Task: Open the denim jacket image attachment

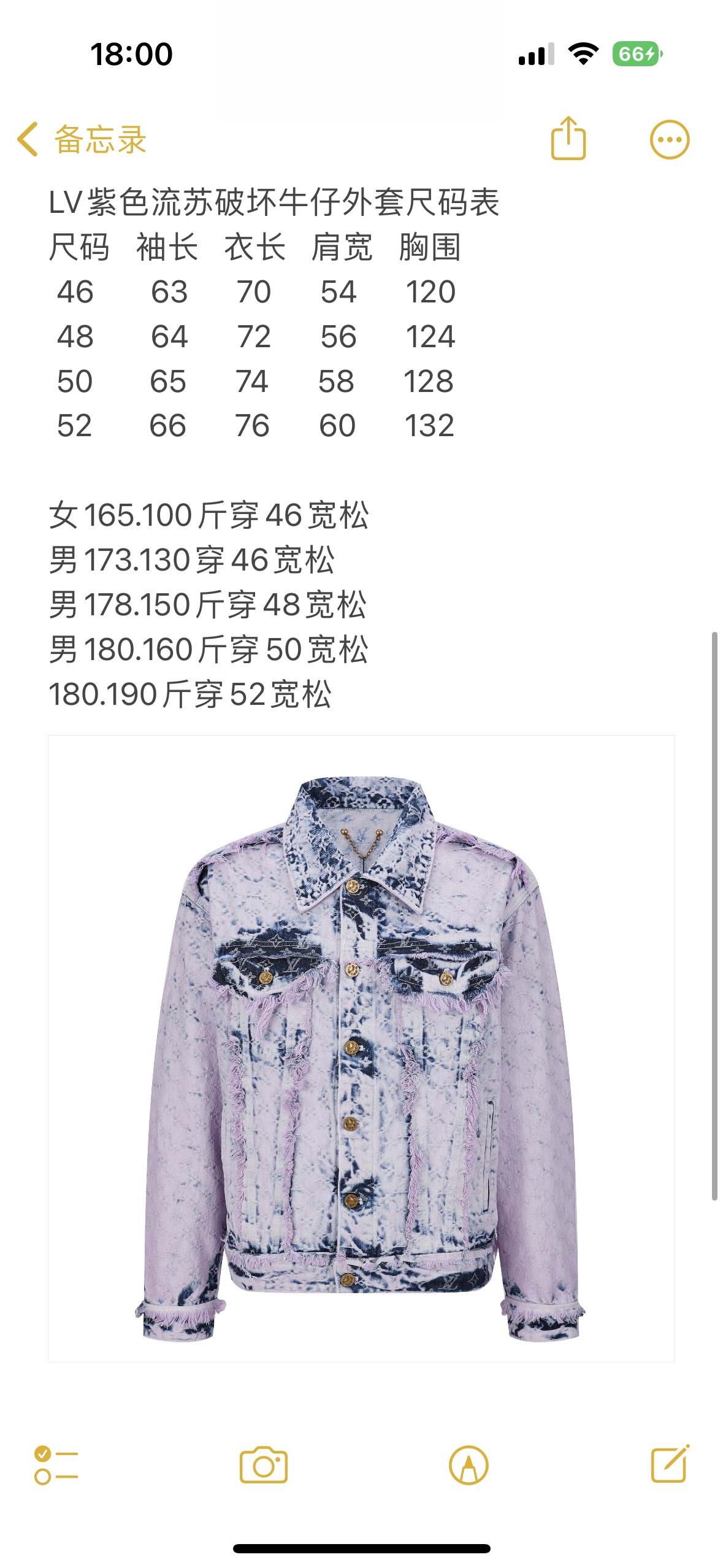Action: 361,1048
